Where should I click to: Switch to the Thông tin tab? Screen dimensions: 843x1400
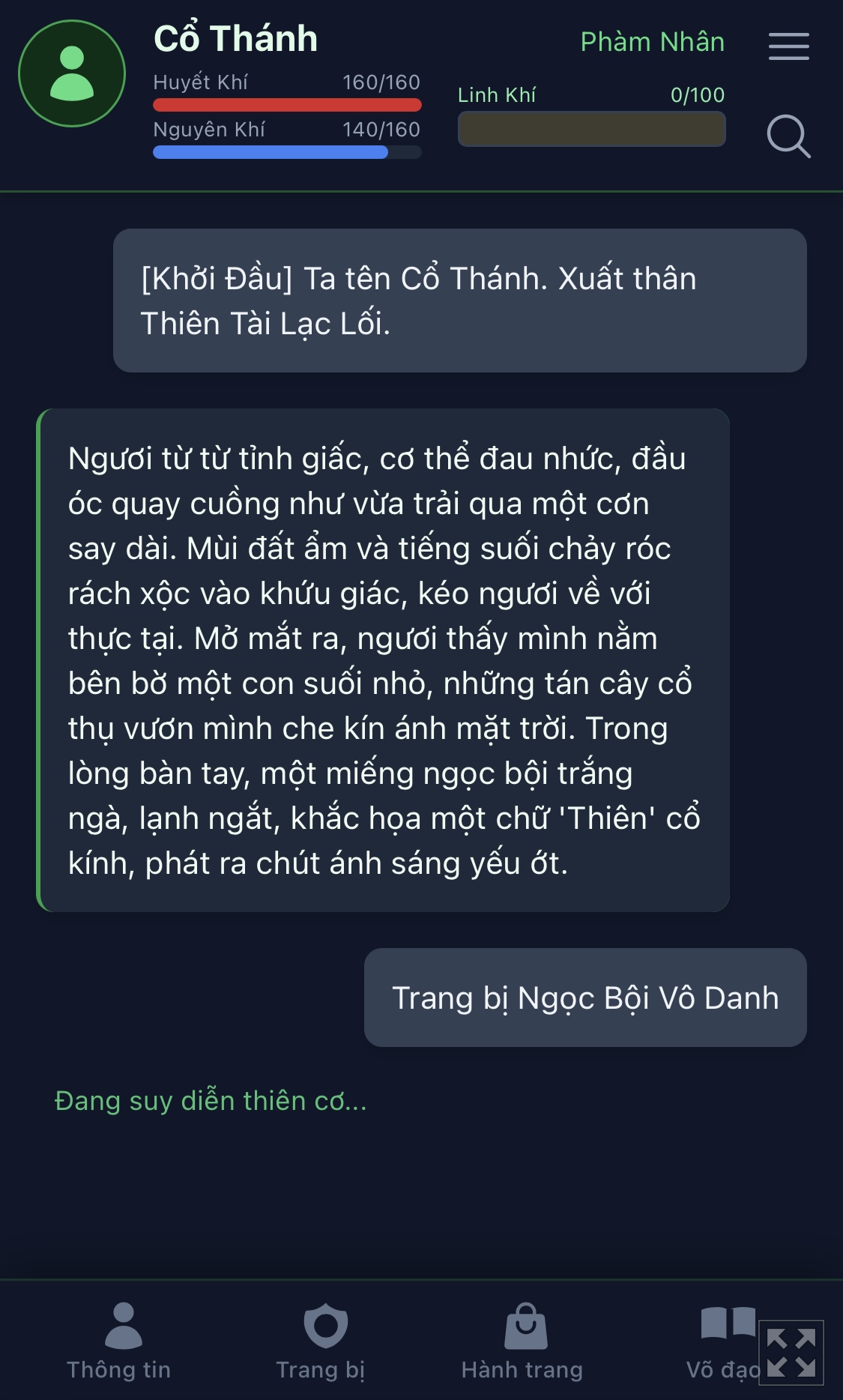coord(119,1341)
